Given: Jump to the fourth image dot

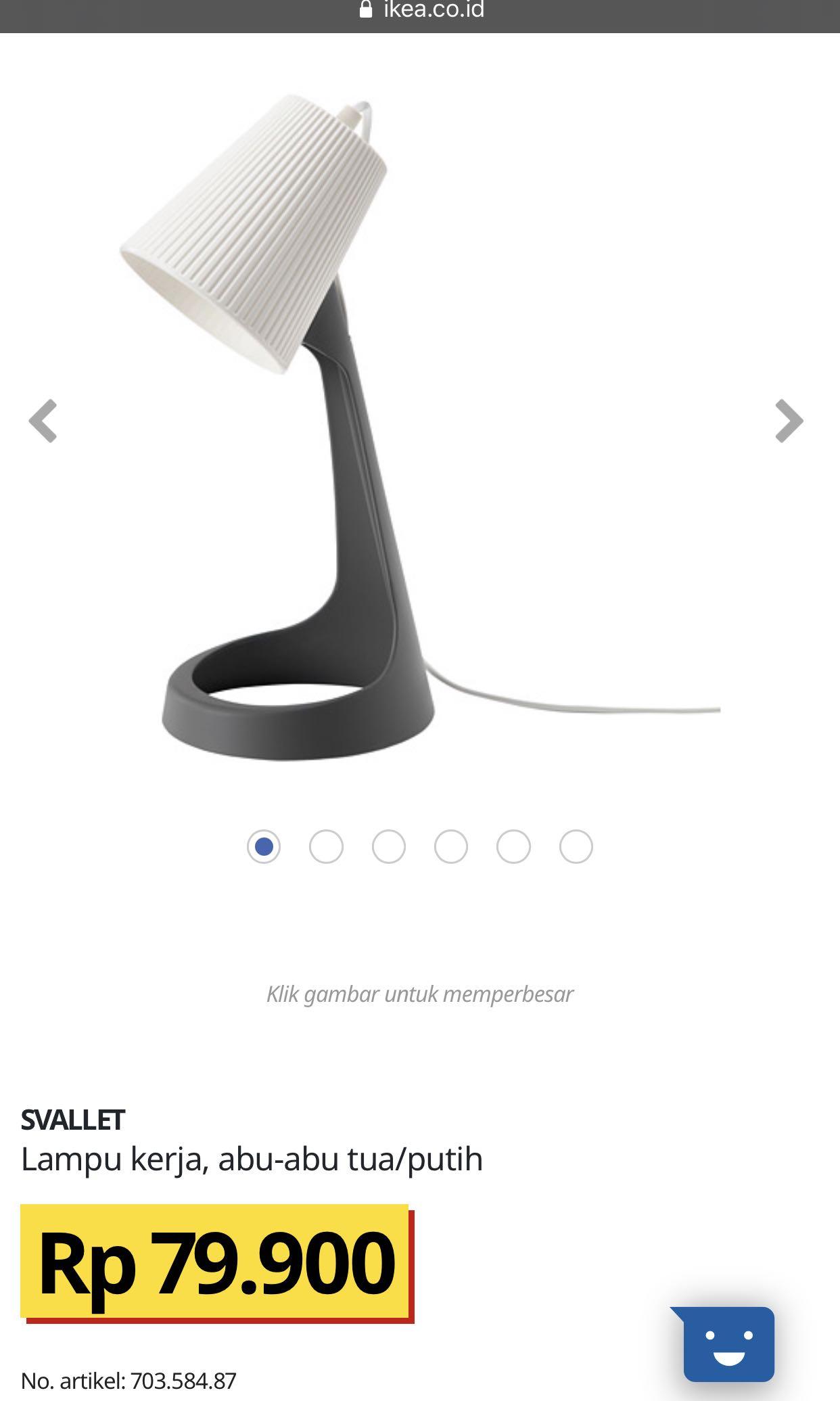Looking at the screenshot, I should pos(451,846).
